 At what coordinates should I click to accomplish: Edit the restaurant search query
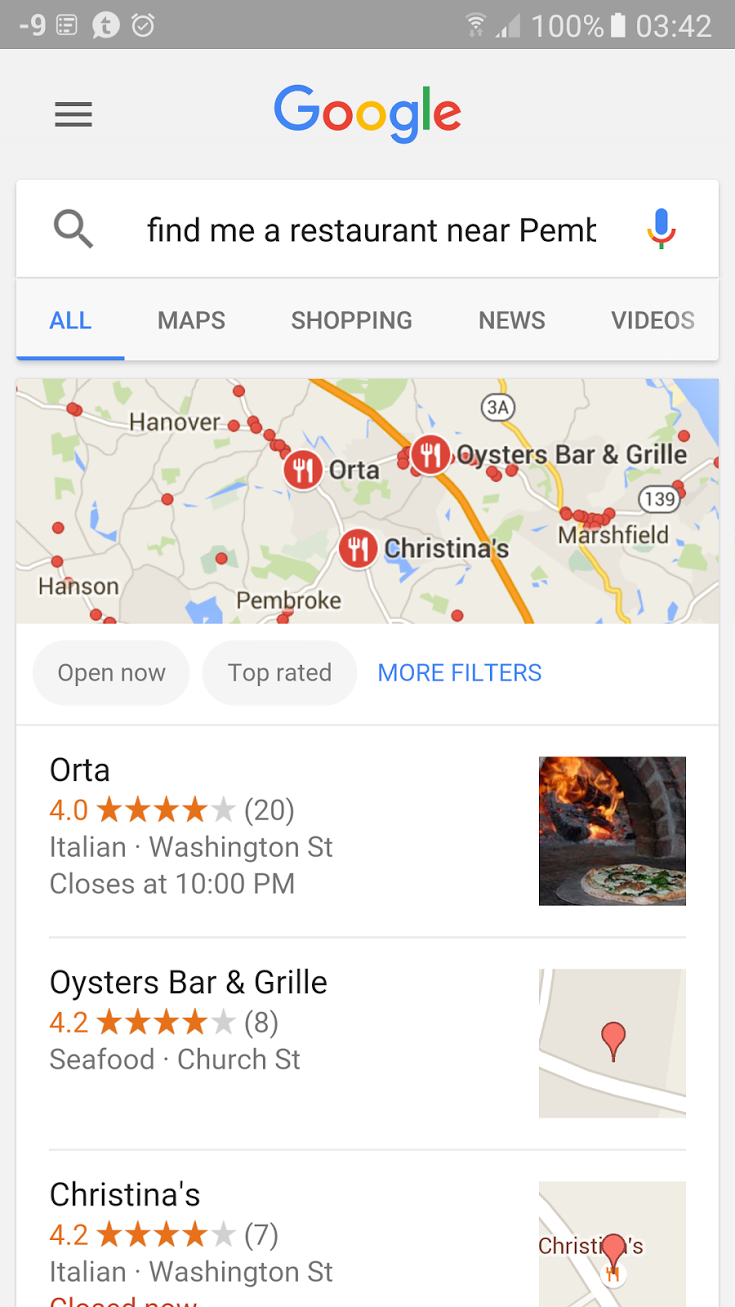[371, 230]
